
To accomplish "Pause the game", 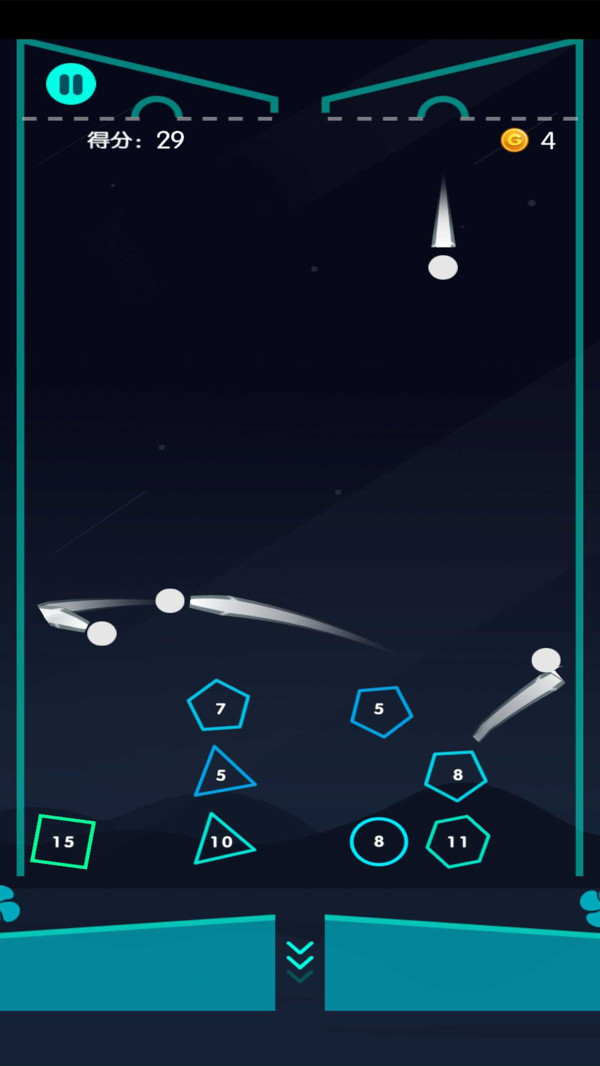I will 71,85.
